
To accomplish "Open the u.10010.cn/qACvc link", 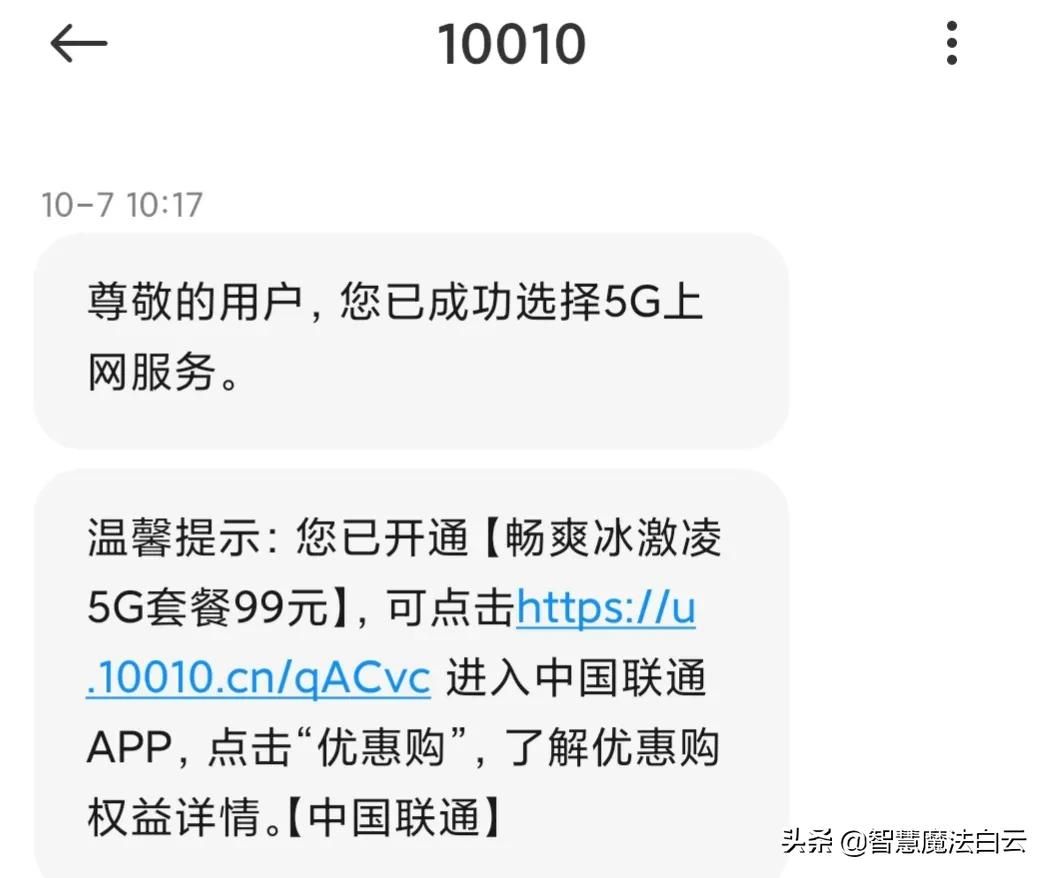I will (604, 609).
